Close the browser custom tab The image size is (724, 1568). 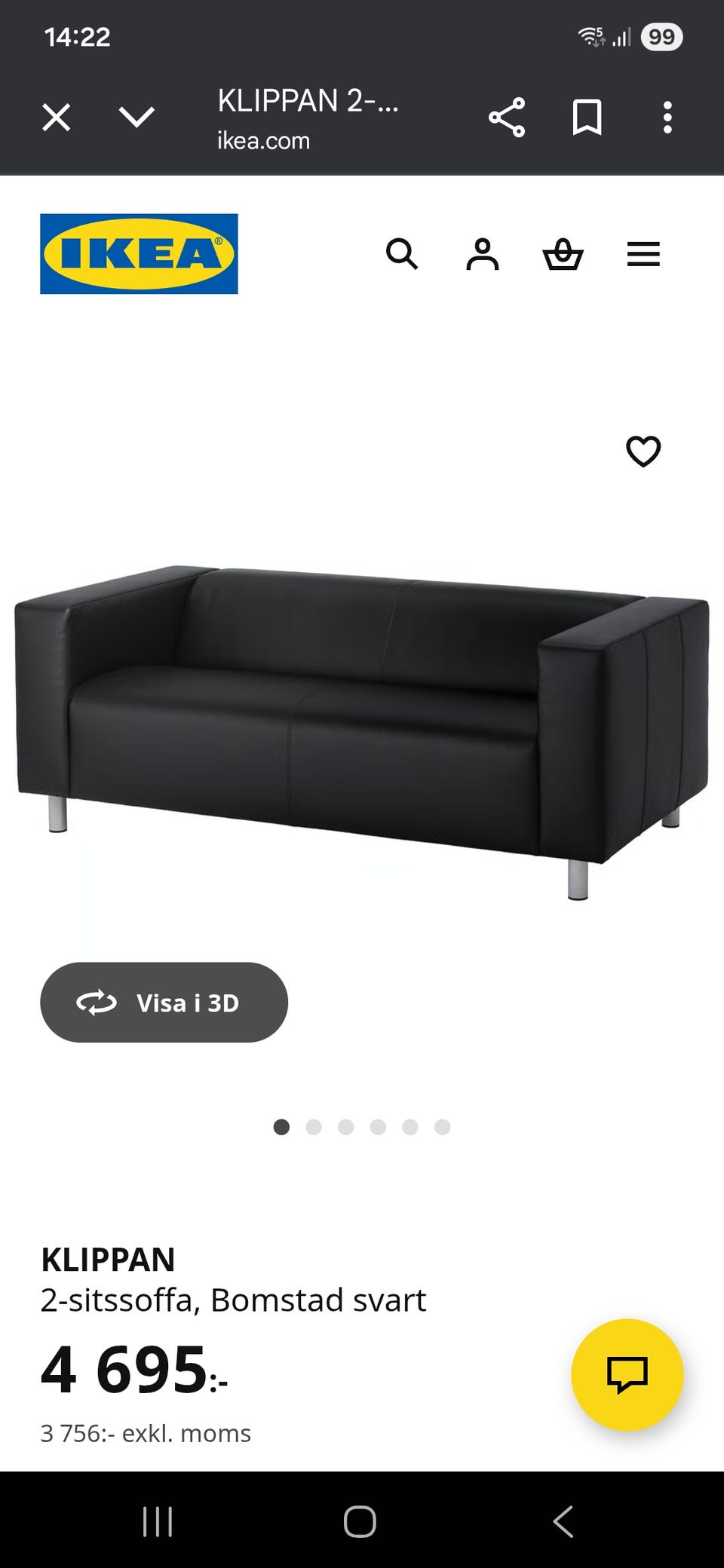(x=57, y=118)
